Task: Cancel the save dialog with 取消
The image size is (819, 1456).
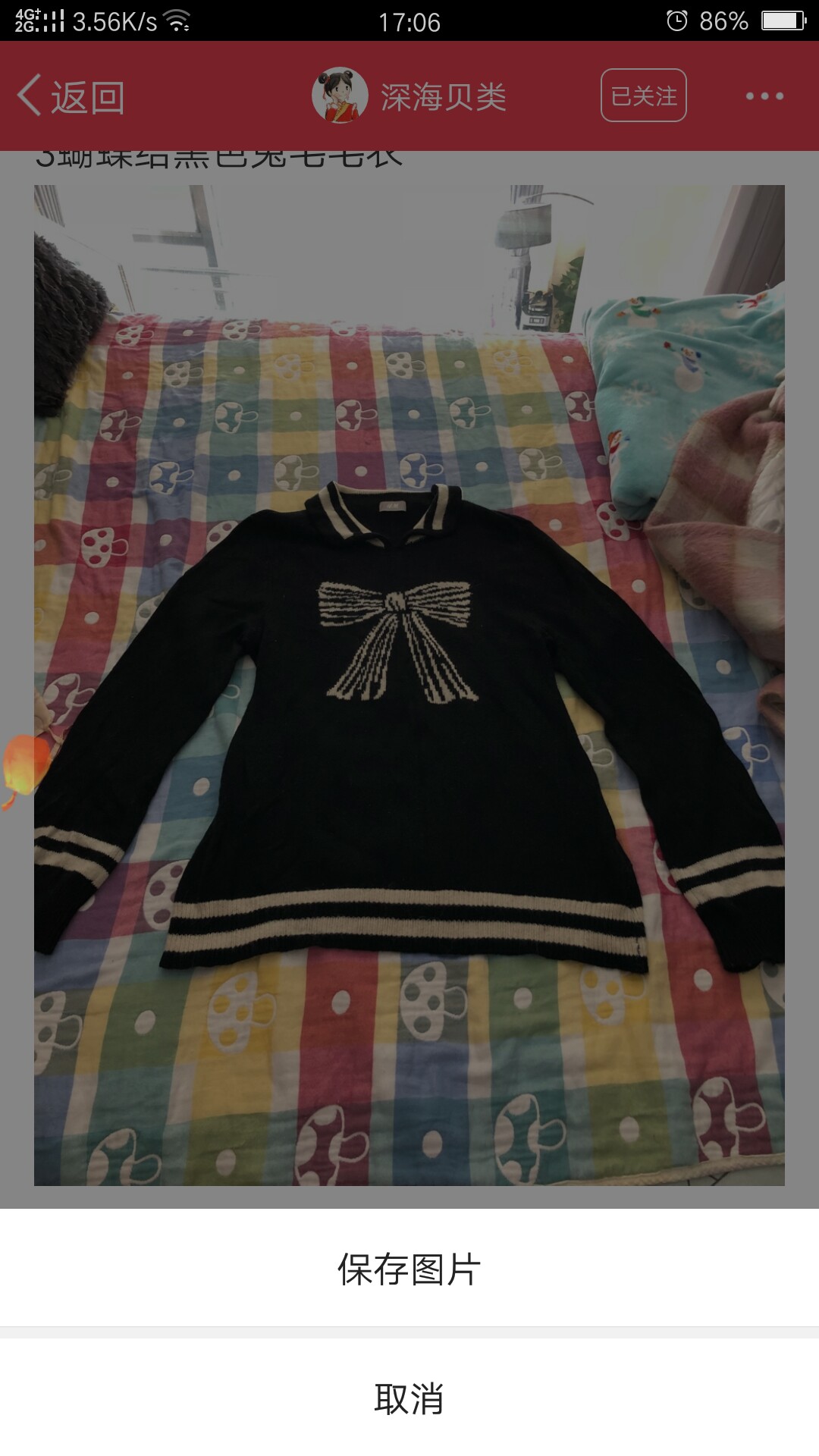Action: (x=409, y=1398)
